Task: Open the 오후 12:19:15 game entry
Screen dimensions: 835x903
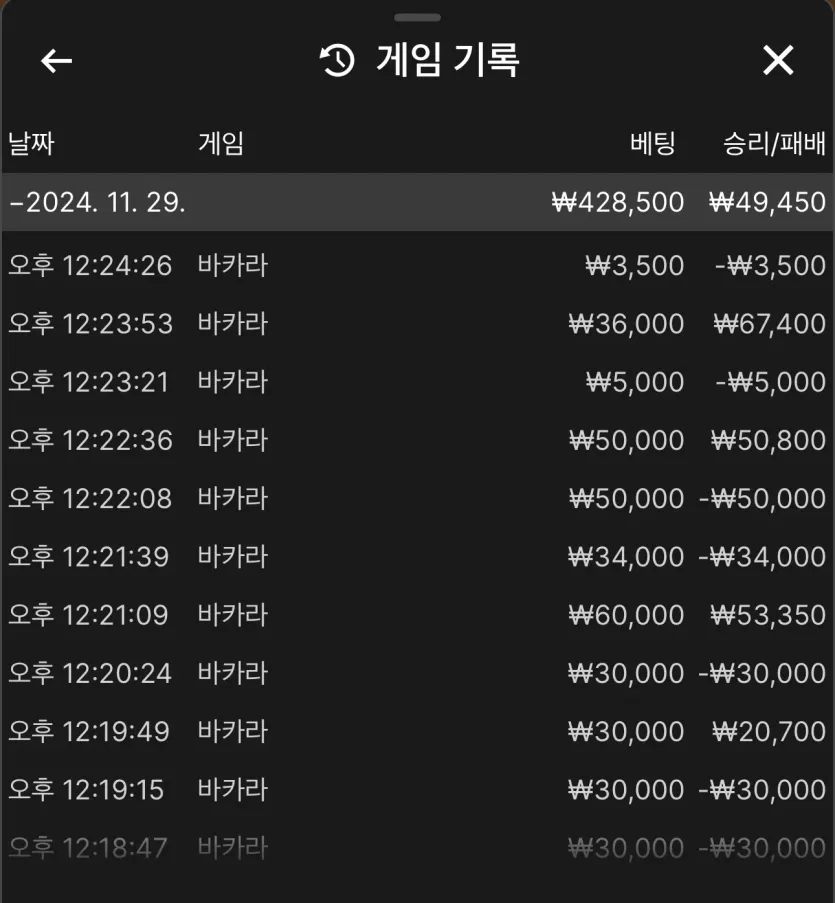Action: click(x=417, y=790)
